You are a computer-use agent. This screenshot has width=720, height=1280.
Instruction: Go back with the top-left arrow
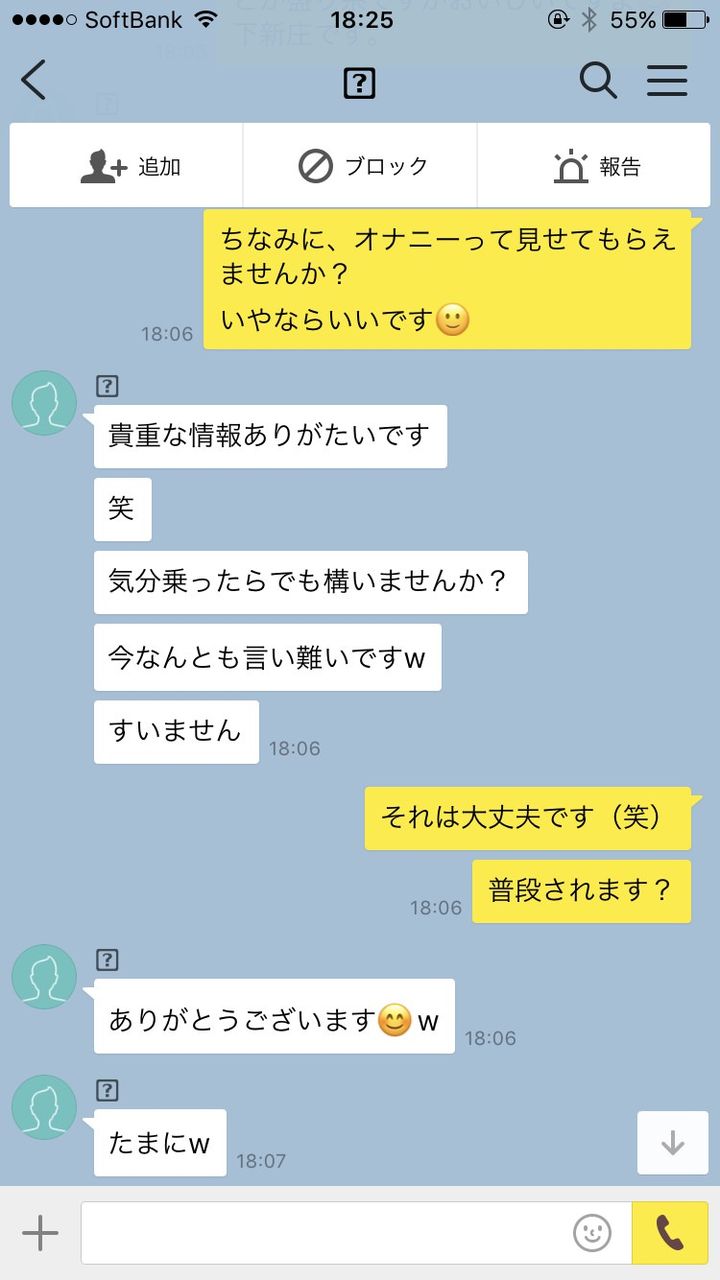(34, 80)
